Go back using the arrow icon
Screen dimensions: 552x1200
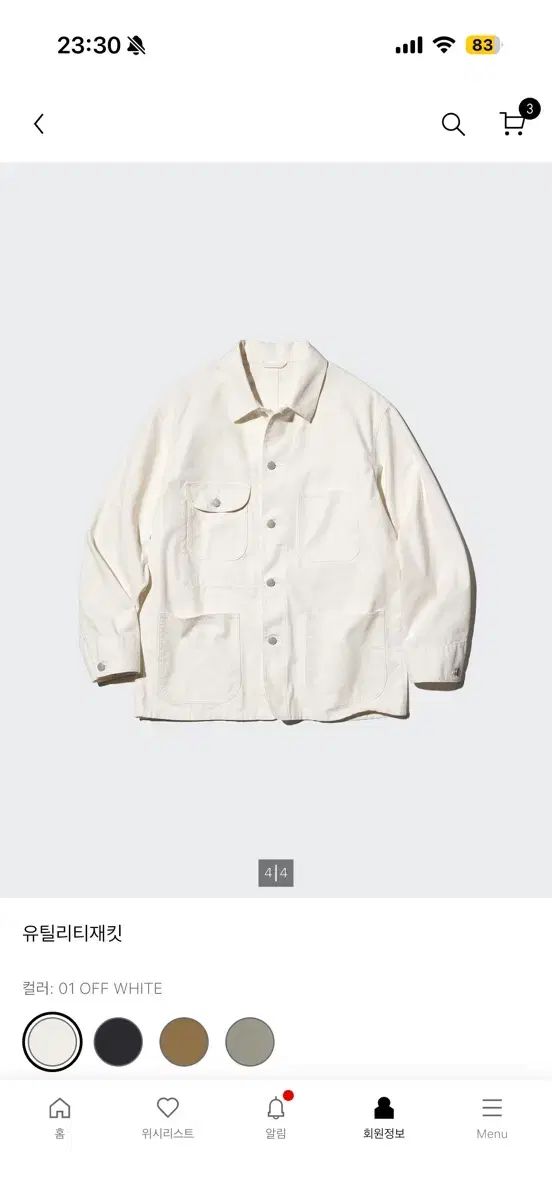[39, 124]
